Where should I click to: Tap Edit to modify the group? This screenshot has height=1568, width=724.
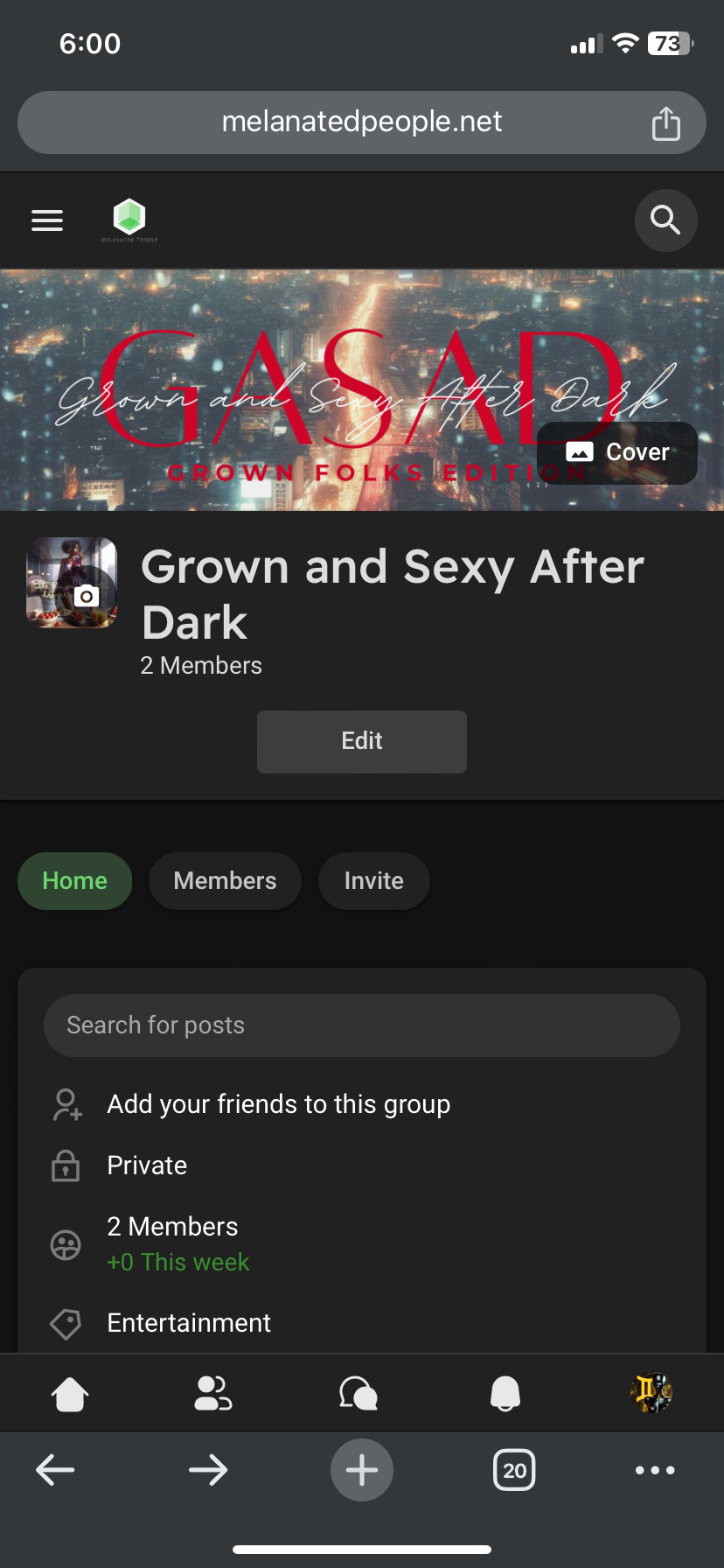[x=361, y=741]
